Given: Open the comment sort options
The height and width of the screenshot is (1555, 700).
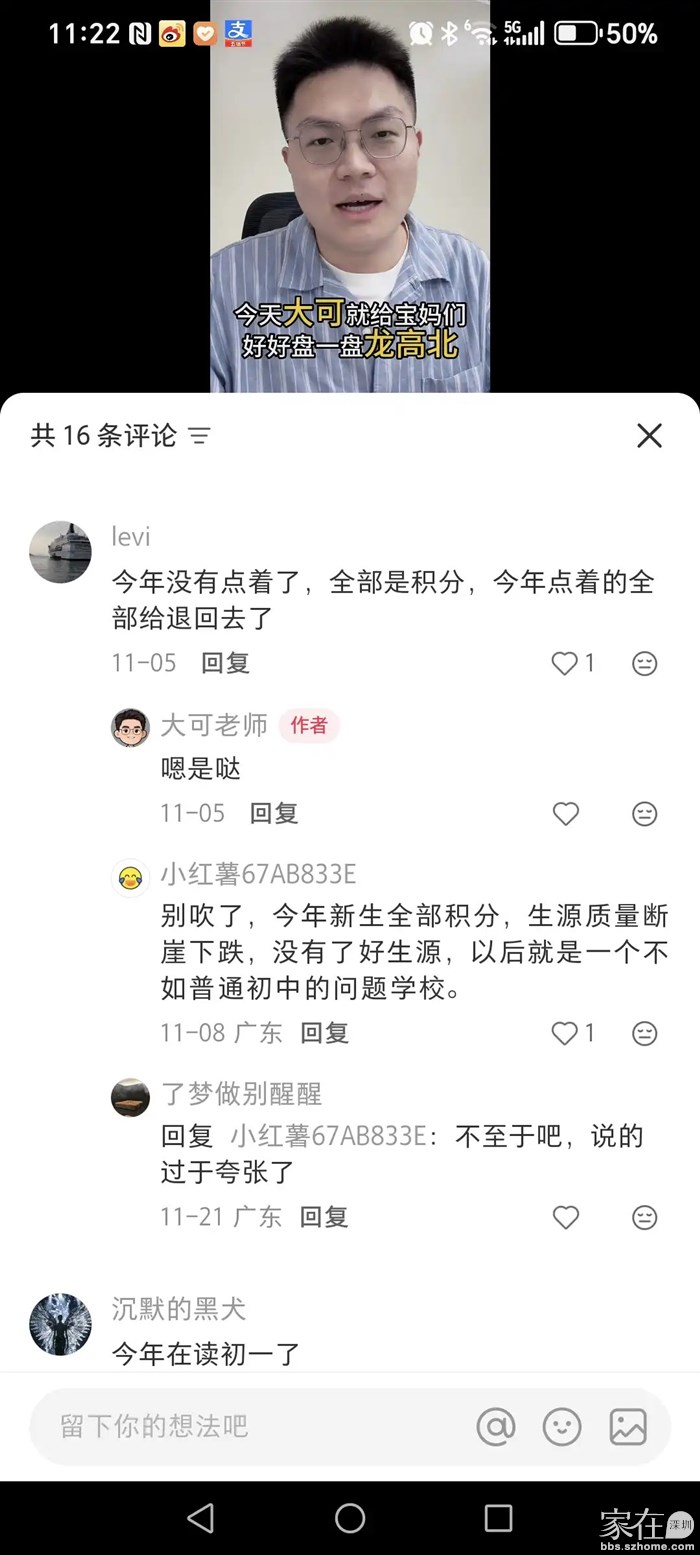Looking at the screenshot, I should point(200,436).
